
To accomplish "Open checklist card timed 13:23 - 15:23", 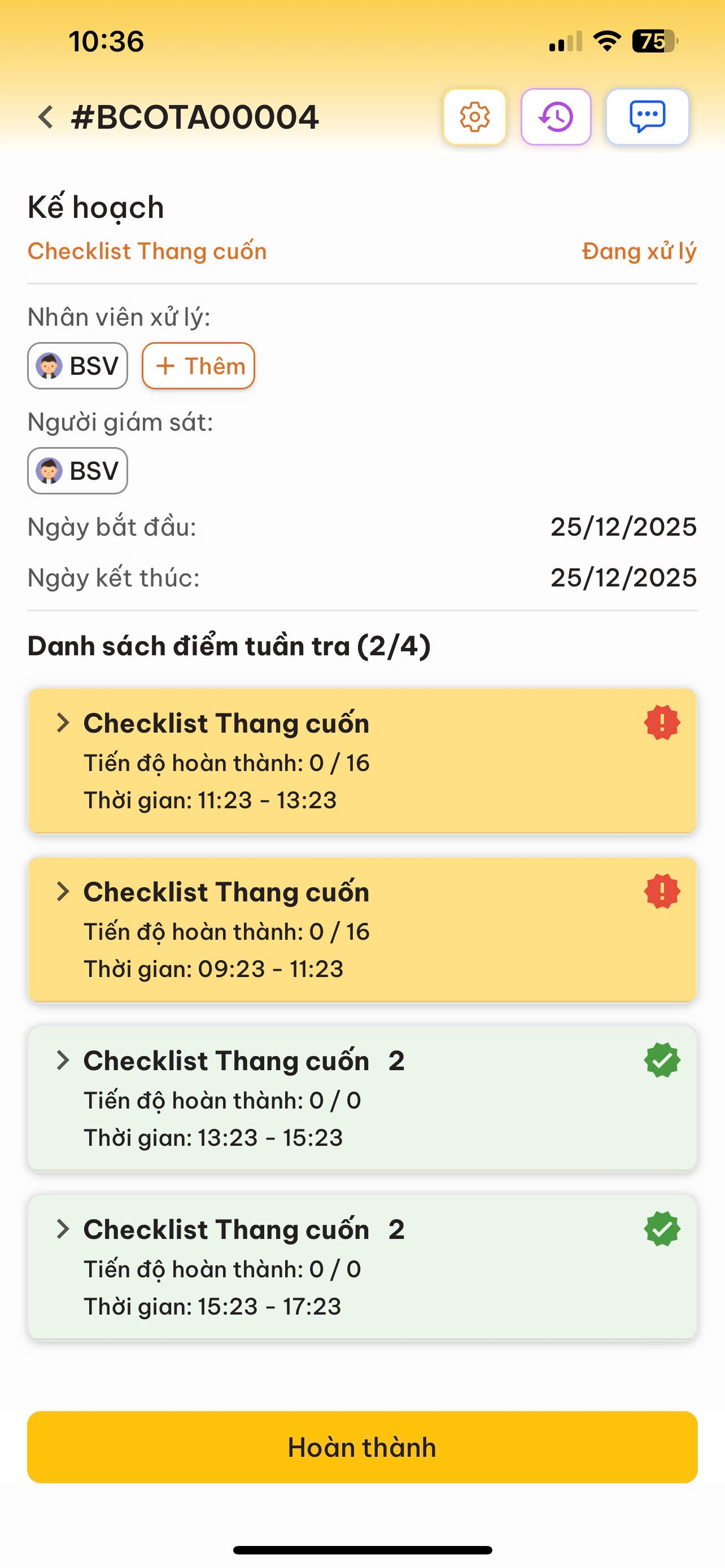I will (x=361, y=1098).
